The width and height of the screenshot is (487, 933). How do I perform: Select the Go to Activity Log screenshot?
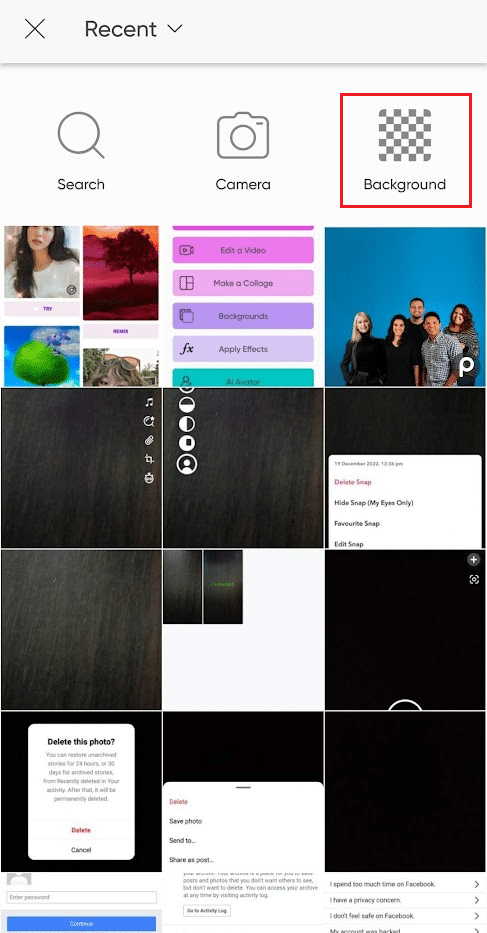(243, 903)
